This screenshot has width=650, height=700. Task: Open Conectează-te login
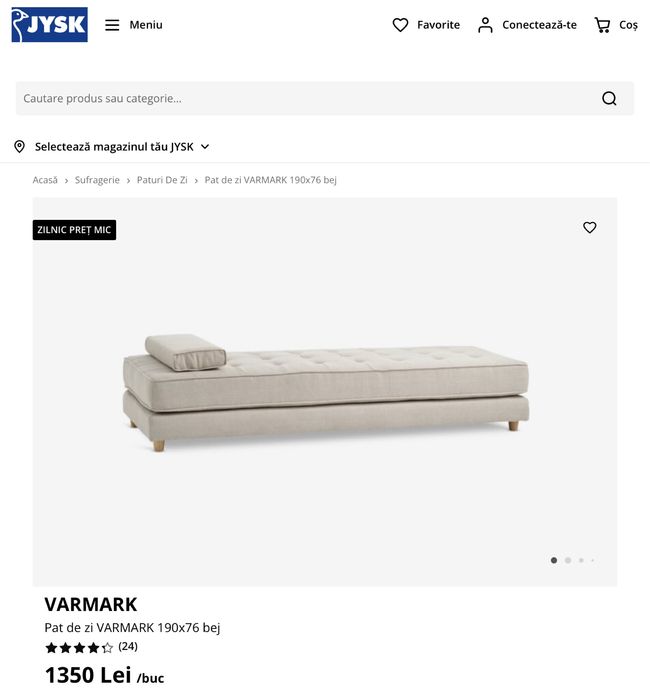[x=527, y=25]
